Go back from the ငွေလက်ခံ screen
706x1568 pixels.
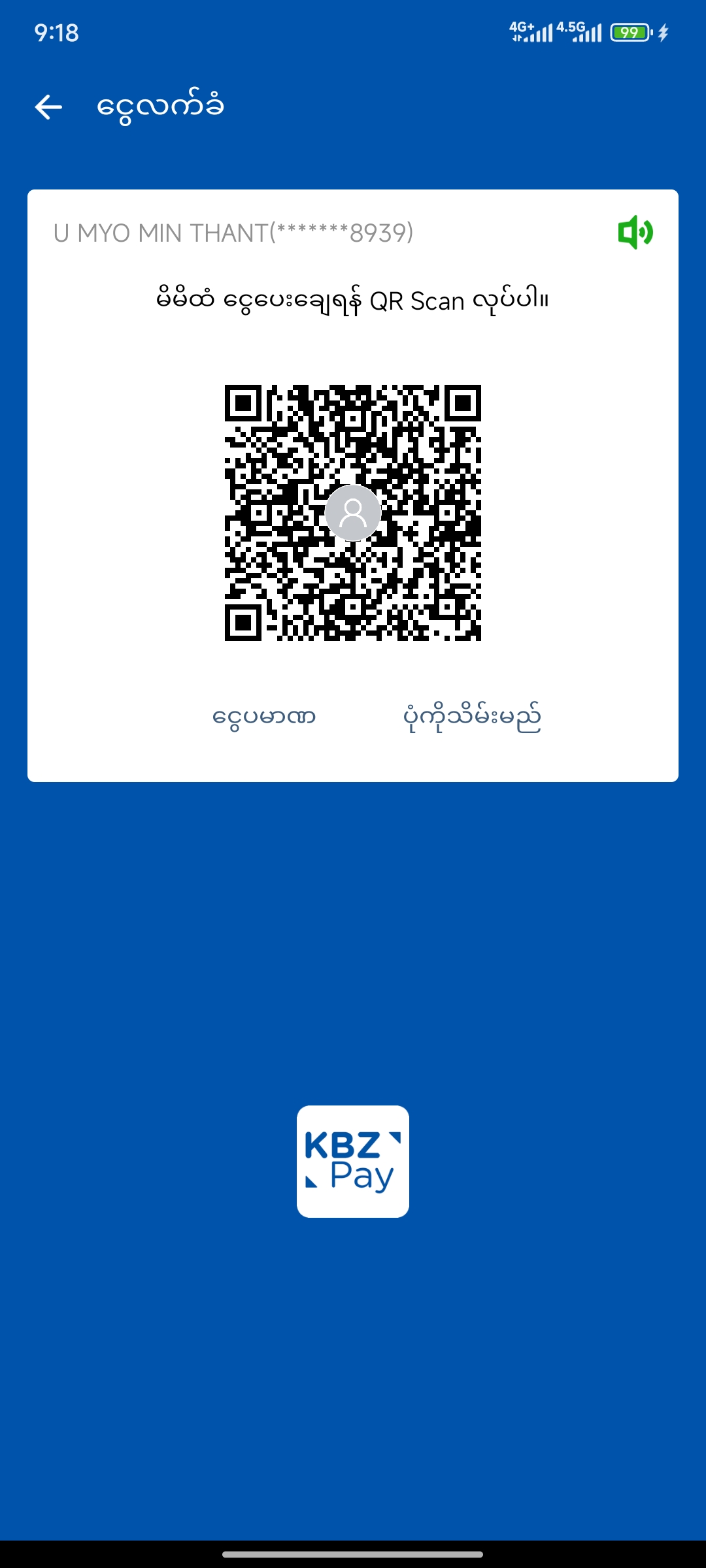click(48, 107)
